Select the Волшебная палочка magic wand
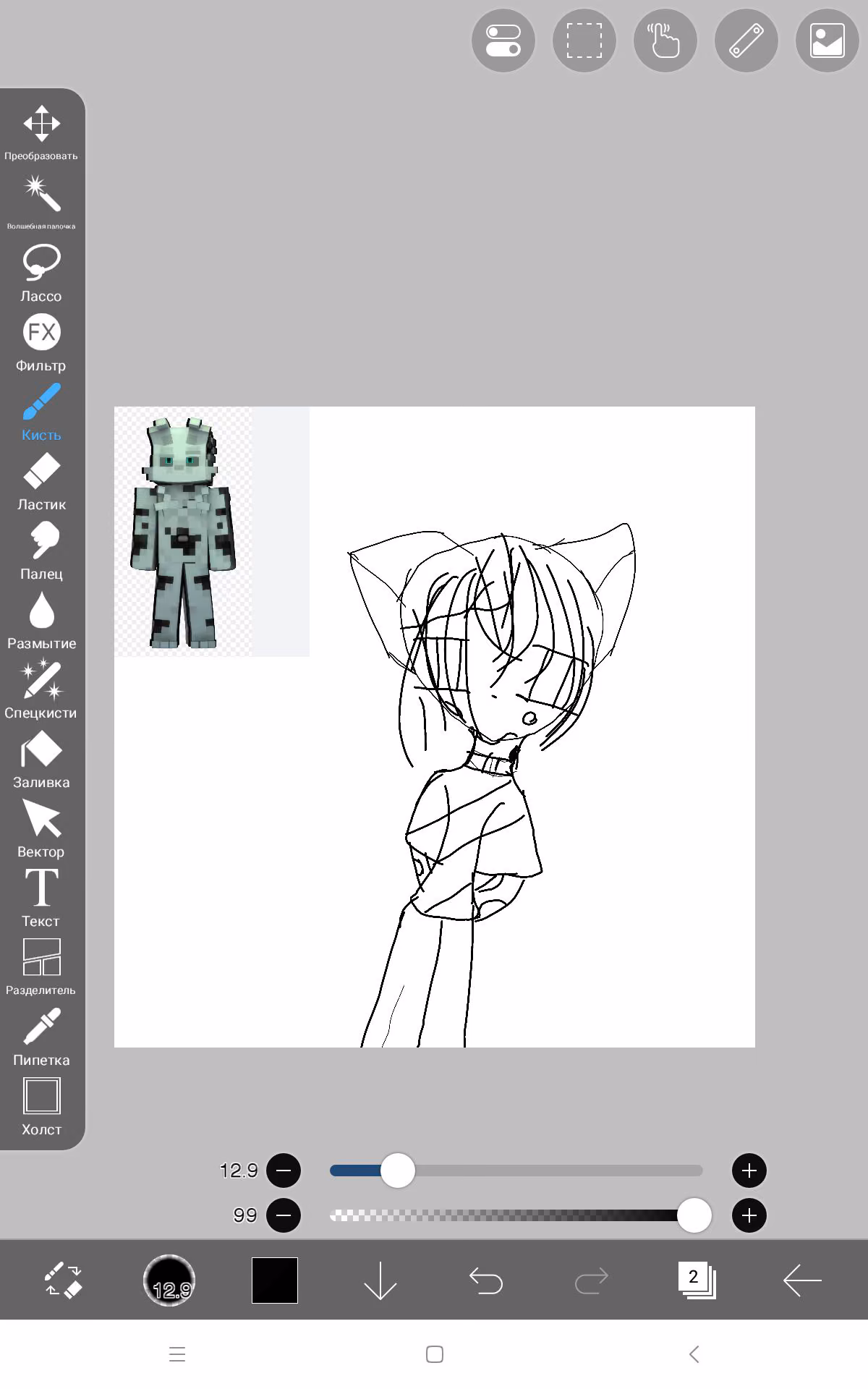 [41, 203]
